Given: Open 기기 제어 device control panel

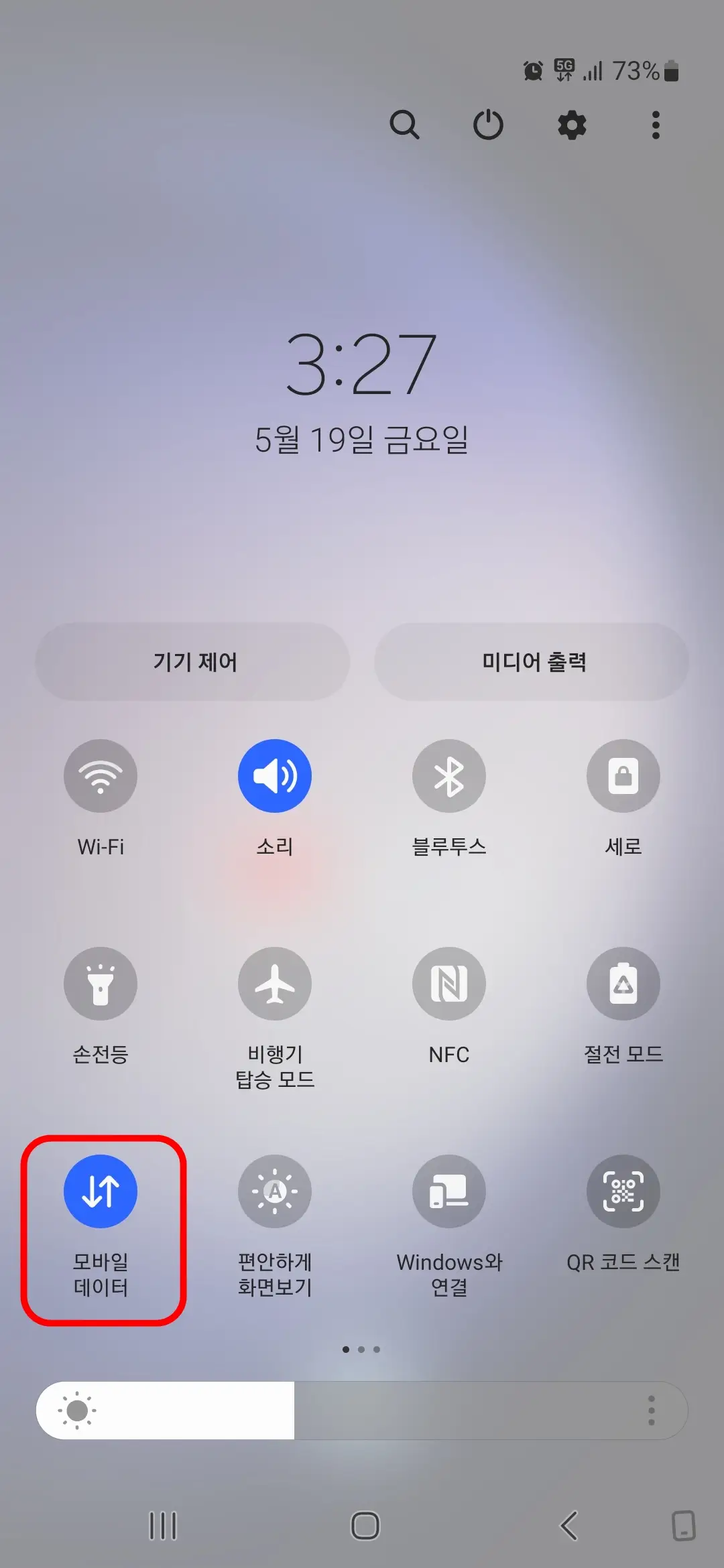Looking at the screenshot, I should click(x=192, y=661).
